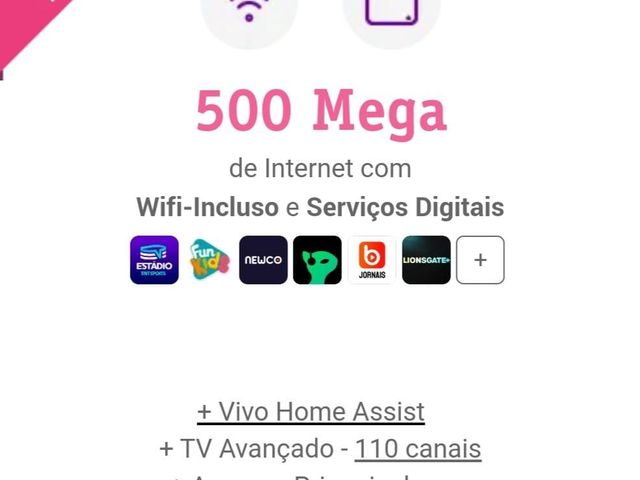640x480 pixels.
Task: Open the Estádio service icon
Action: (x=154, y=260)
